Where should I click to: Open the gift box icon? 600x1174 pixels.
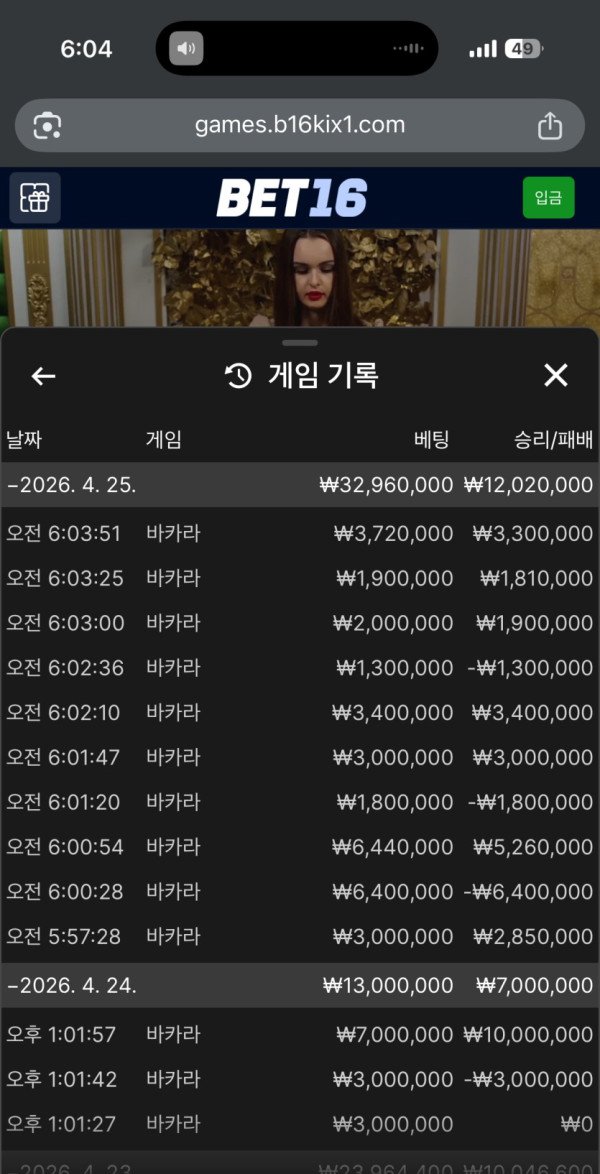[x=35, y=198]
